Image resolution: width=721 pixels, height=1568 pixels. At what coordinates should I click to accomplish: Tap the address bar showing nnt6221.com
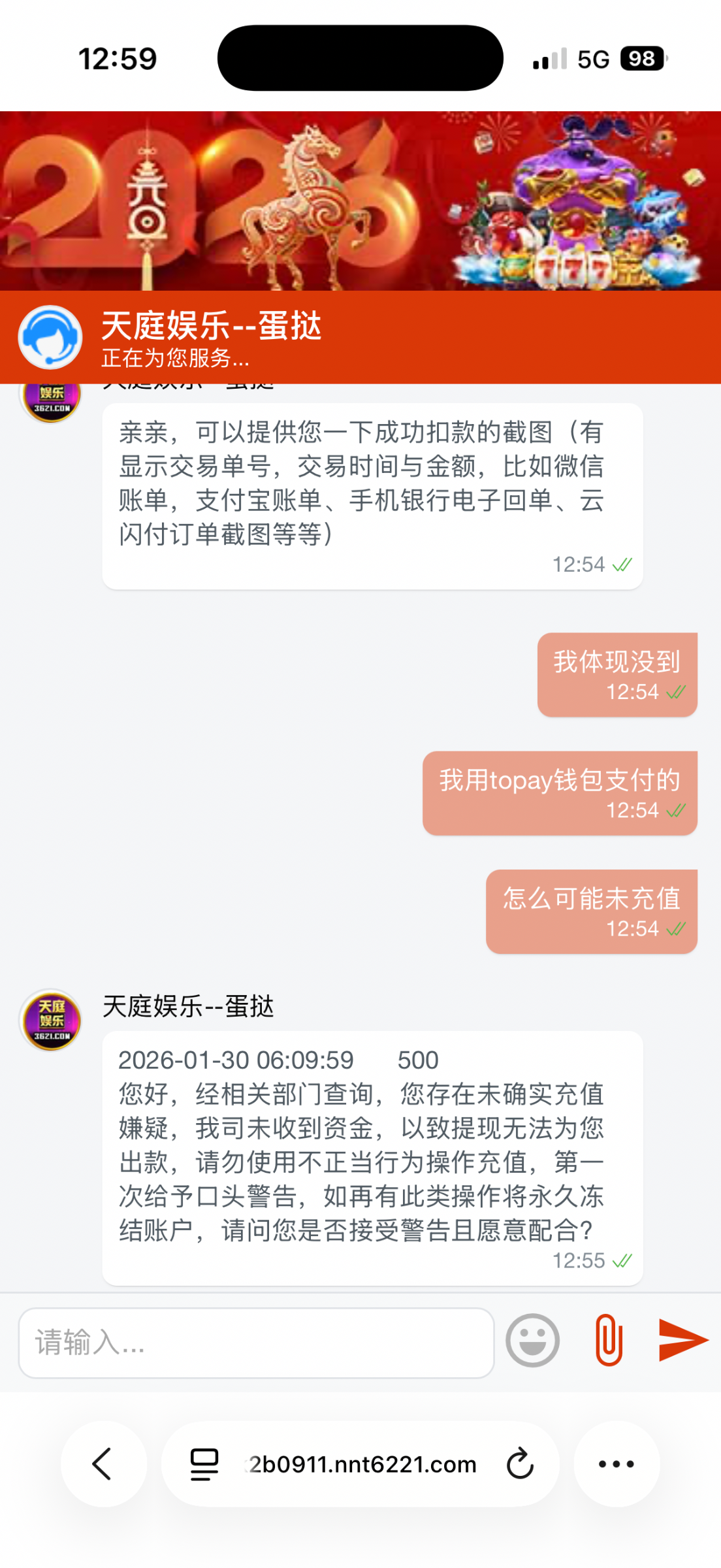[362, 1464]
